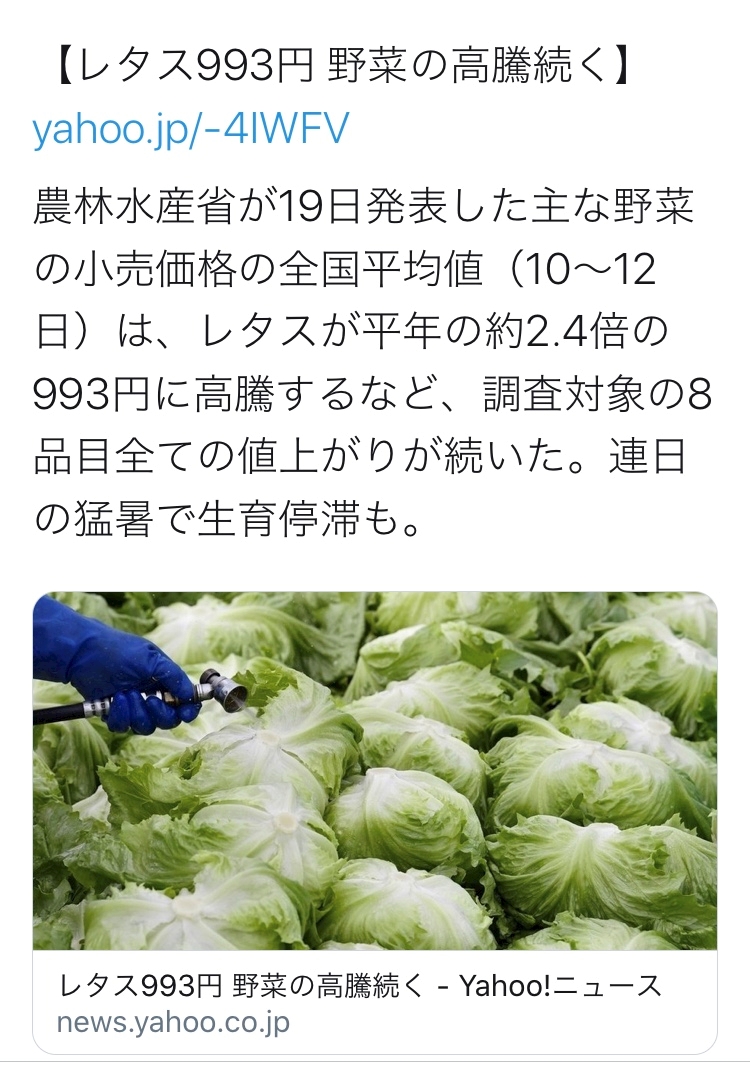Viewport: 750px width, 1065px height.
Task: Open the Yahoo!ニュース lettuce article card
Action: [375, 823]
